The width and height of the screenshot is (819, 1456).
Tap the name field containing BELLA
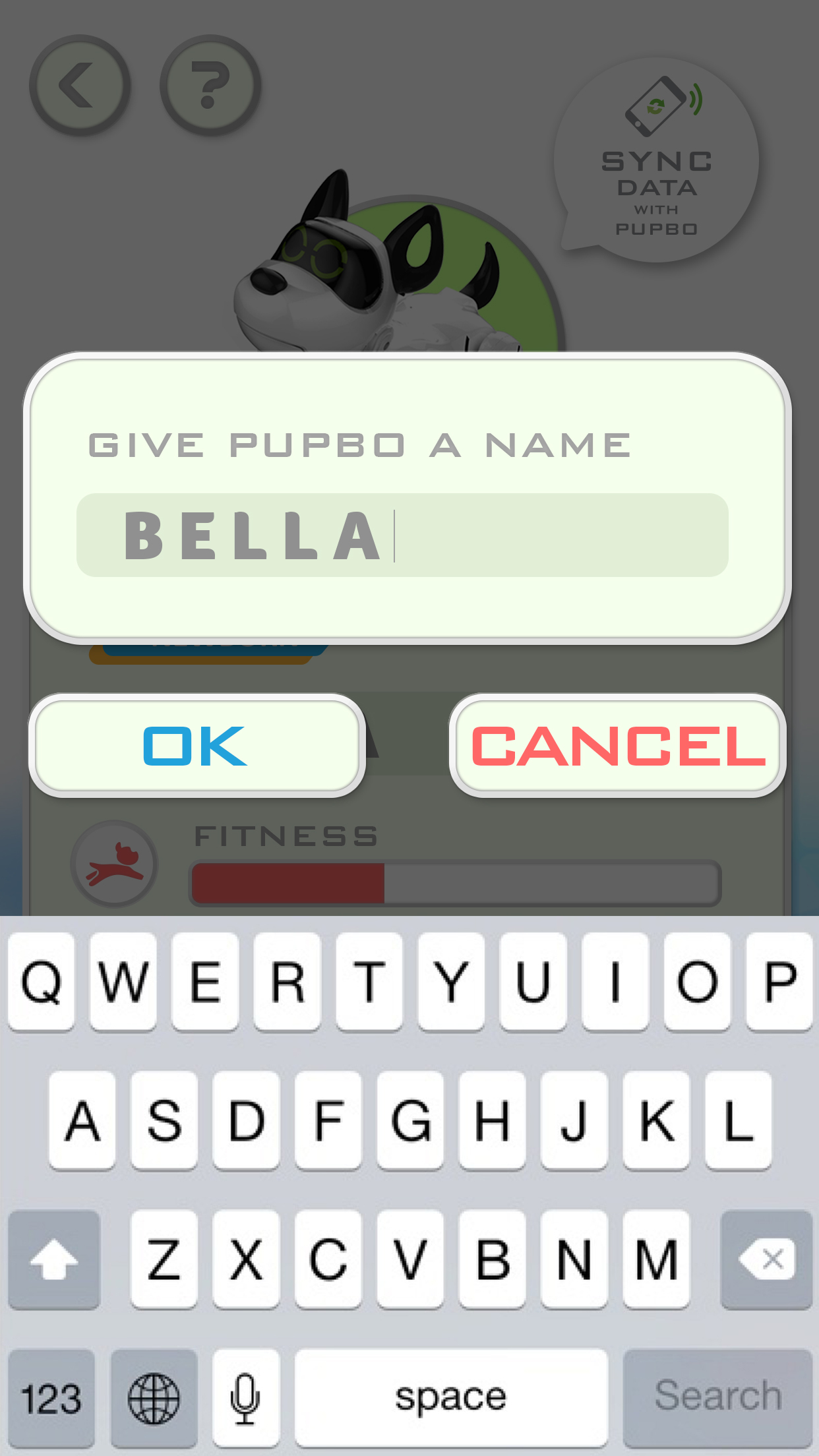402,535
